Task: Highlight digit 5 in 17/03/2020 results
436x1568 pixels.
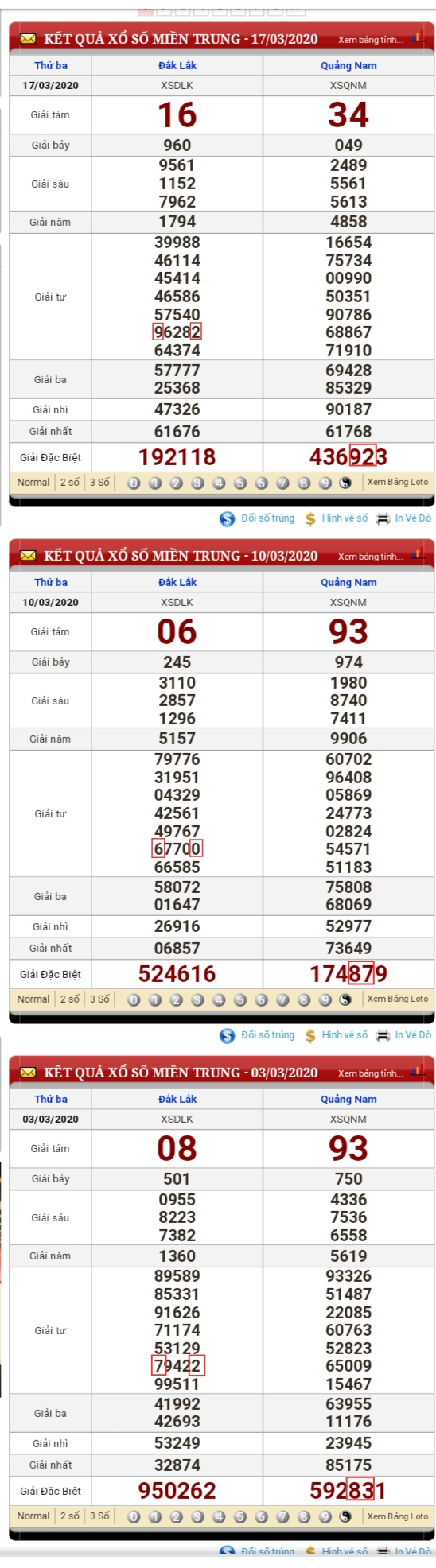Action: 240,483
